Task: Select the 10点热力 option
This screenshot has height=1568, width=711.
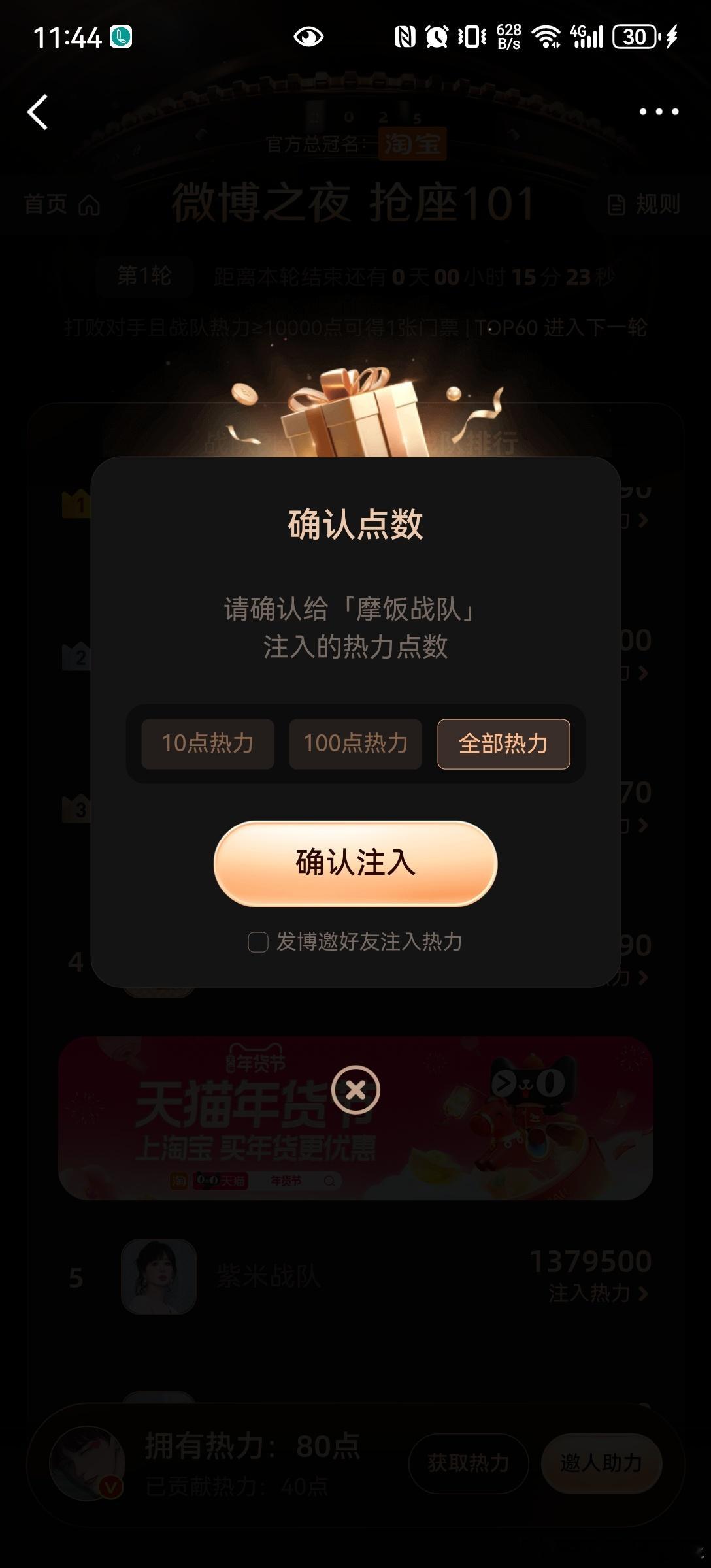Action: pos(208,744)
